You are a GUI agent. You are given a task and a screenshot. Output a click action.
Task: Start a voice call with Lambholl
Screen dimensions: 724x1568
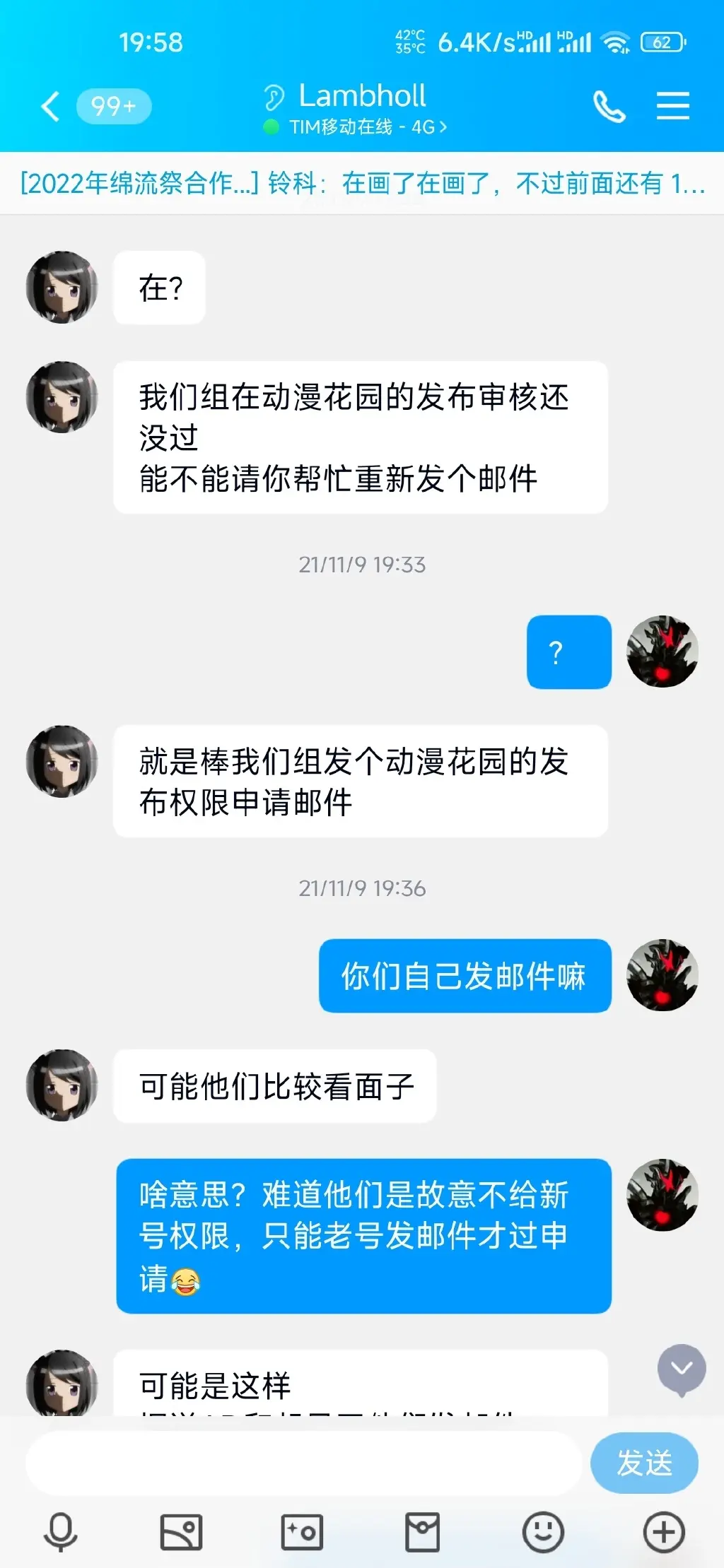click(x=609, y=107)
